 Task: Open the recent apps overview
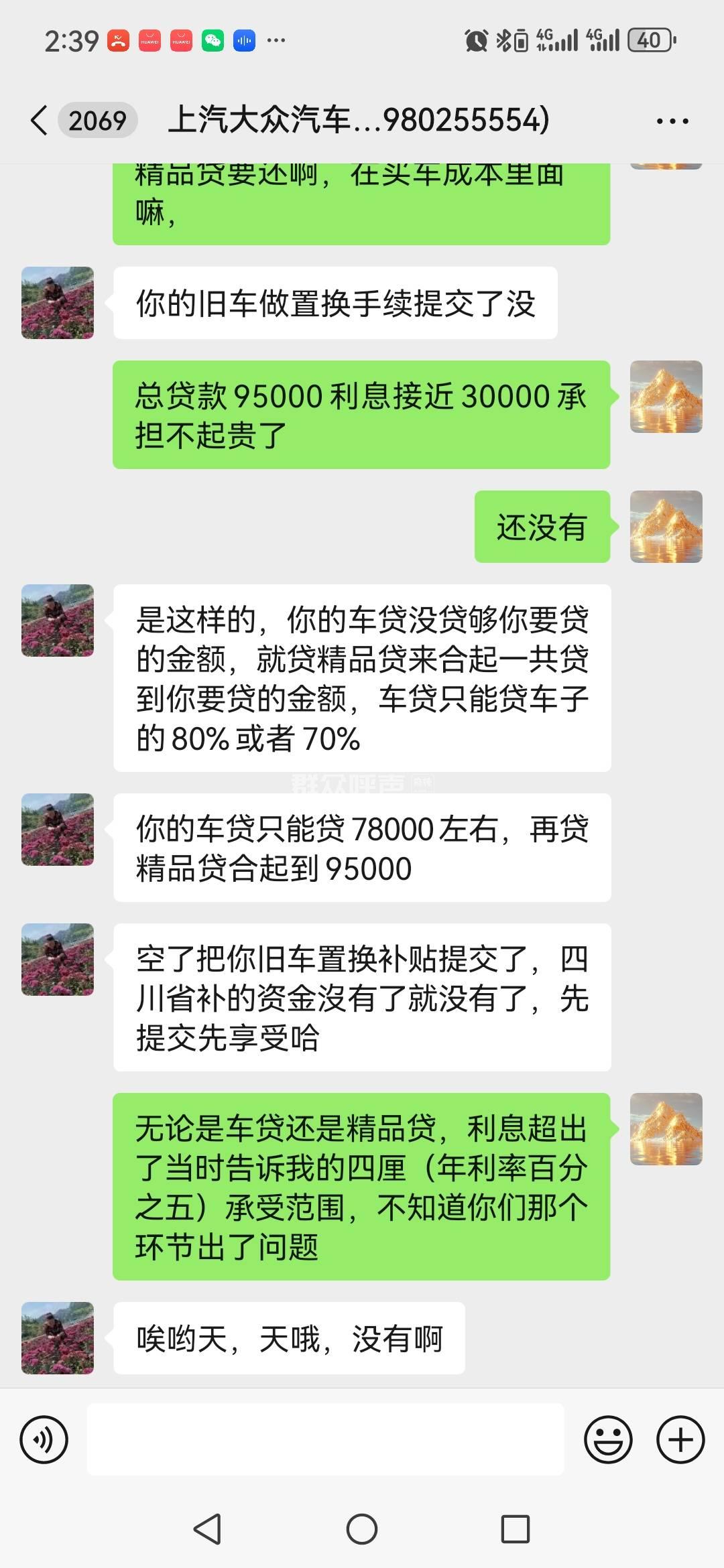(x=516, y=1530)
